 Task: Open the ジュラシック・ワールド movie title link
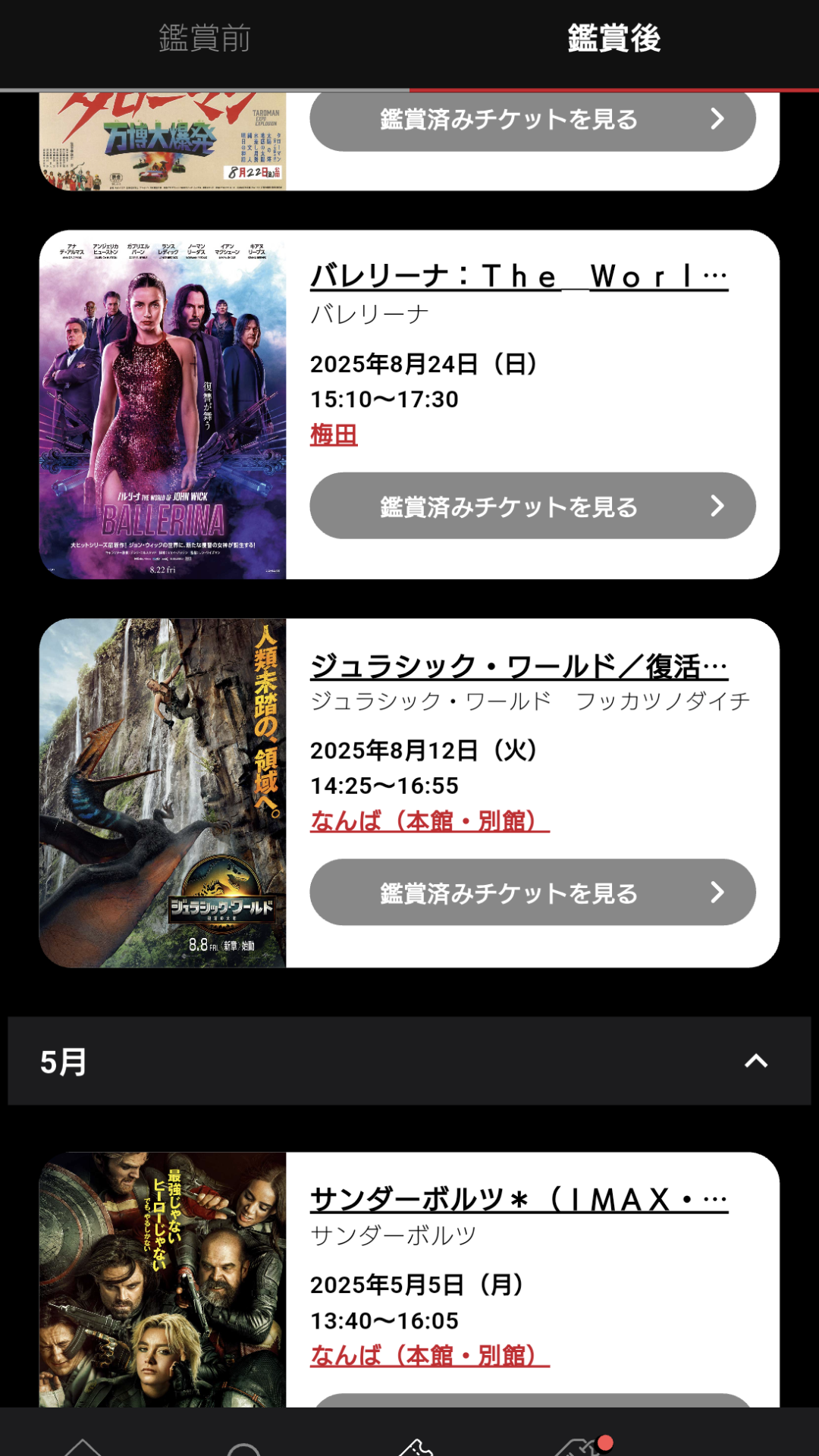[519, 666]
